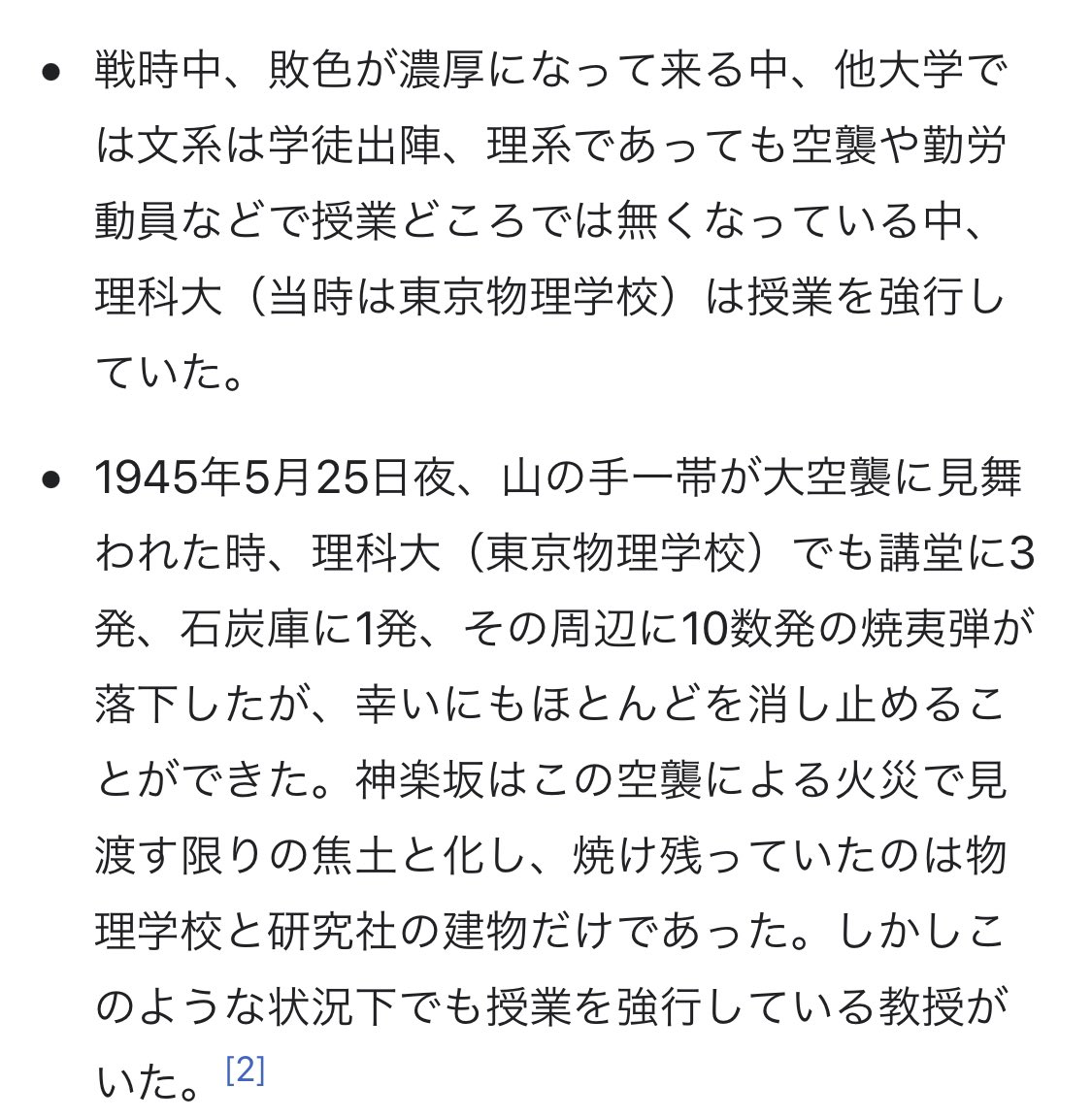Open footnote reference [2]
Screen dimensions: 1092x1119
(x=244, y=1070)
